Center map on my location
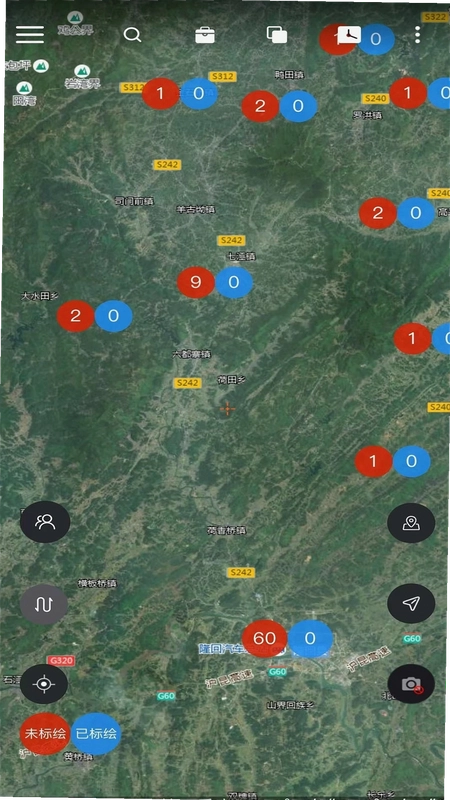The height and width of the screenshot is (800, 450). (44, 684)
